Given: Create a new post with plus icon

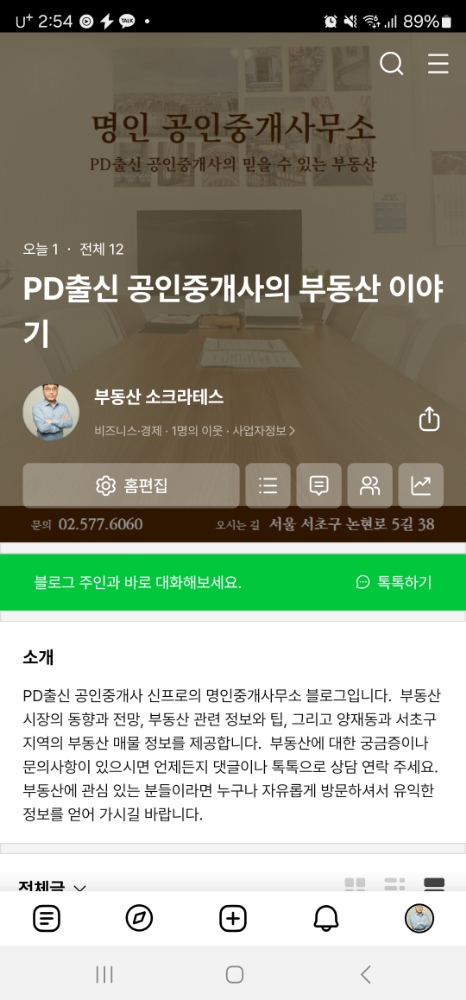Looking at the screenshot, I should tap(233, 918).
